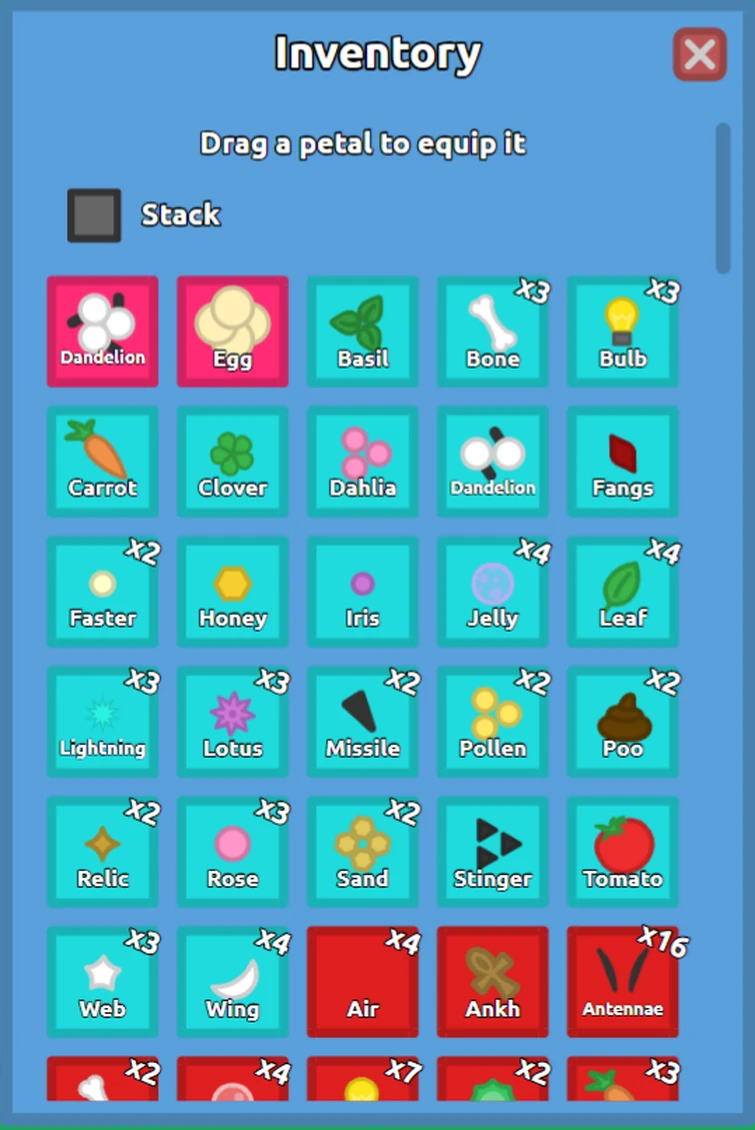
Task: Select the Egg petal
Action: coord(233,331)
